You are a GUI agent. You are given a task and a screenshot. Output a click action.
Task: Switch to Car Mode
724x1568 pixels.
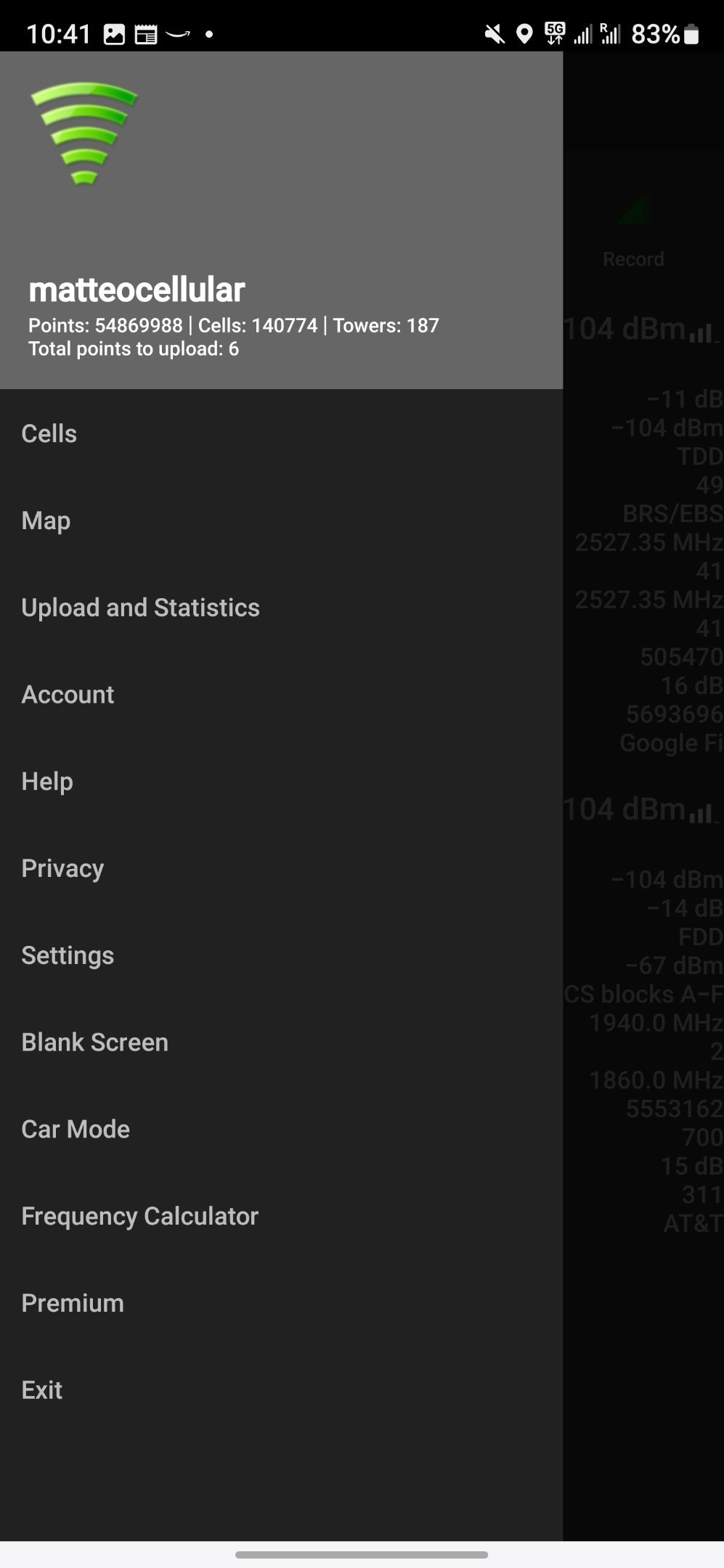point(281,1130)
